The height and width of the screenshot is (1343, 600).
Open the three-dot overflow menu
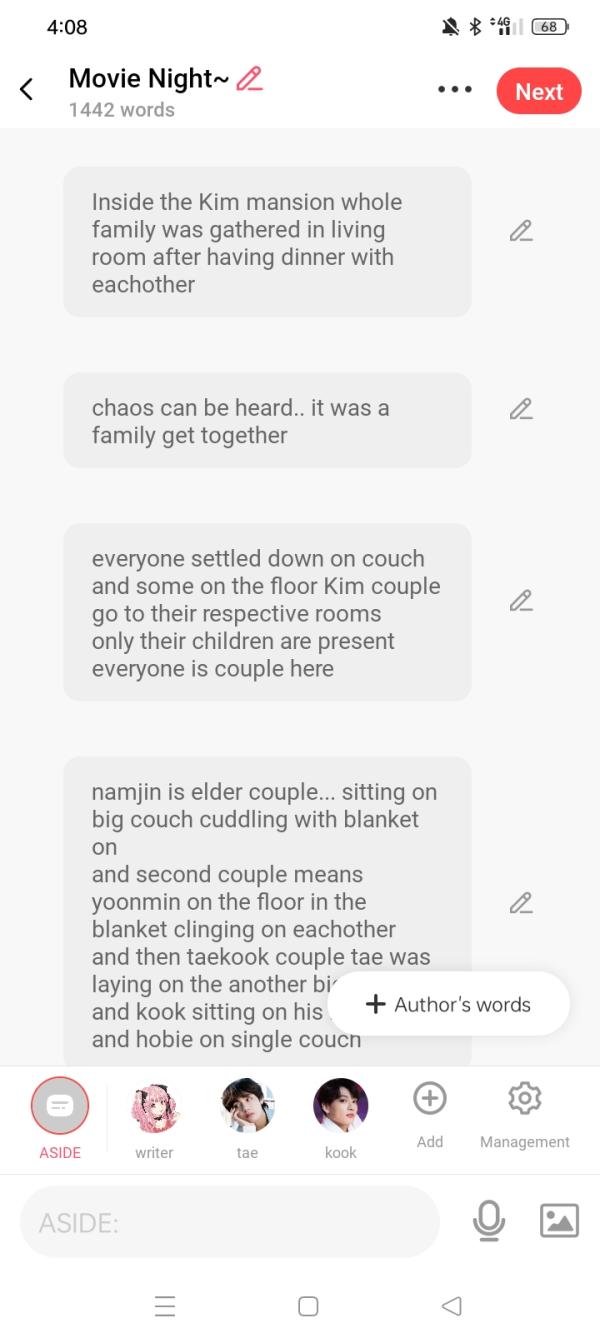pos(454,90)
